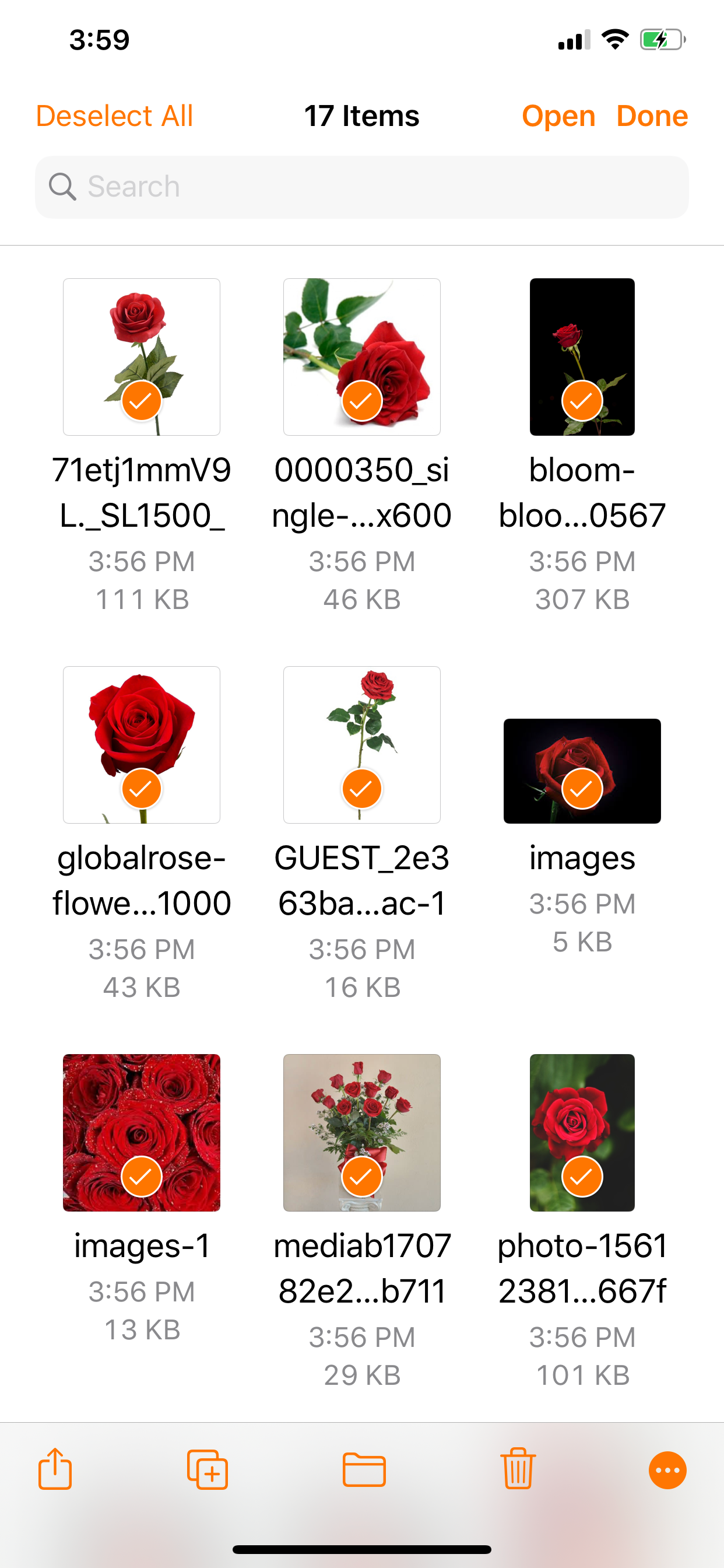Deselect the 71etj1mmV9L._SL1500_ file

click(x=141, y=400)
